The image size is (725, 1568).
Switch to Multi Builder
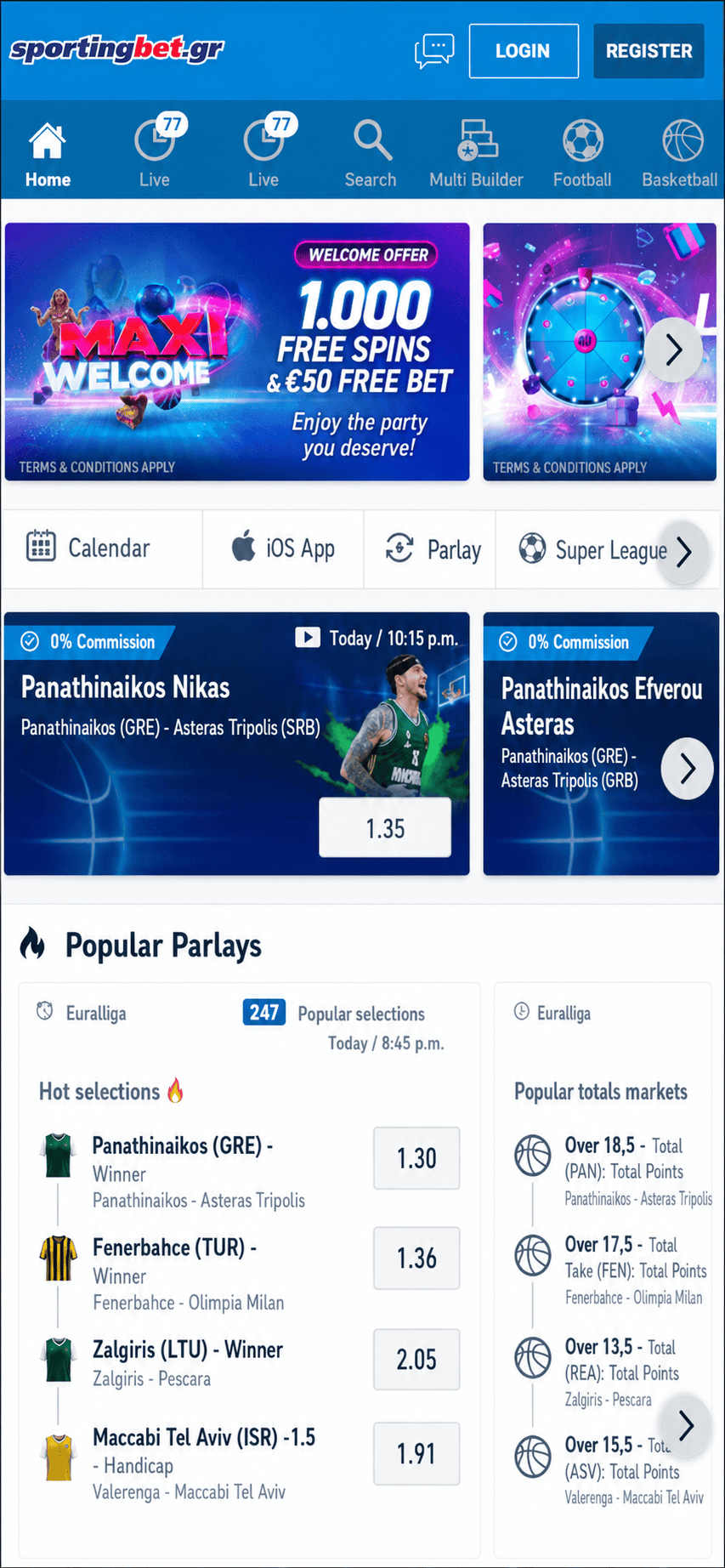point(476,154)
